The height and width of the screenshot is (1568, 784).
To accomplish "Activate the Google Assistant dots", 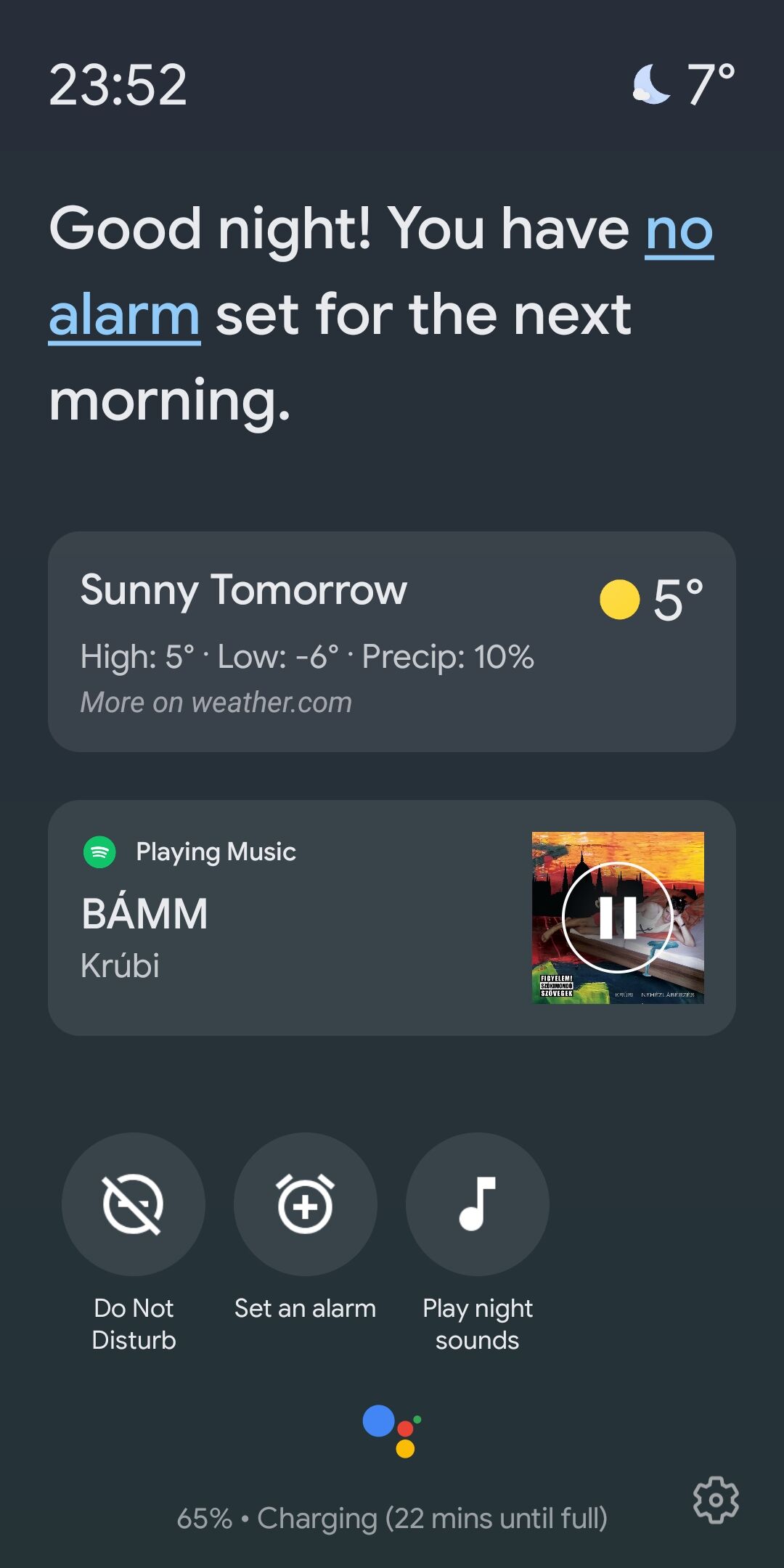I will 392,1431.
